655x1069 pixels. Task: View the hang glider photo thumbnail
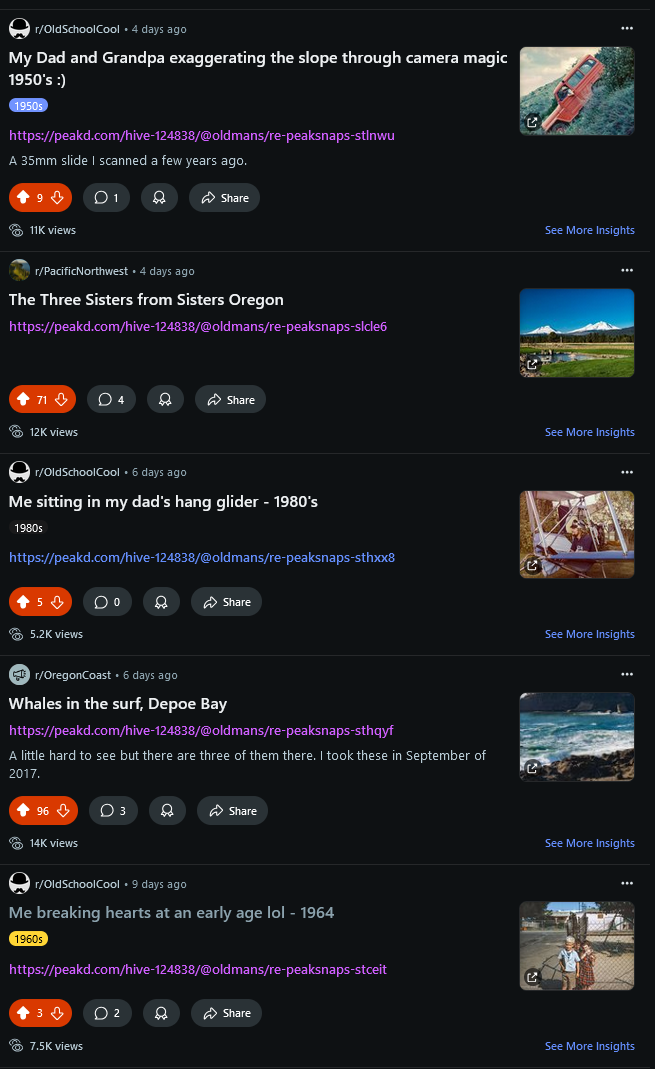(x=576, y=534)
